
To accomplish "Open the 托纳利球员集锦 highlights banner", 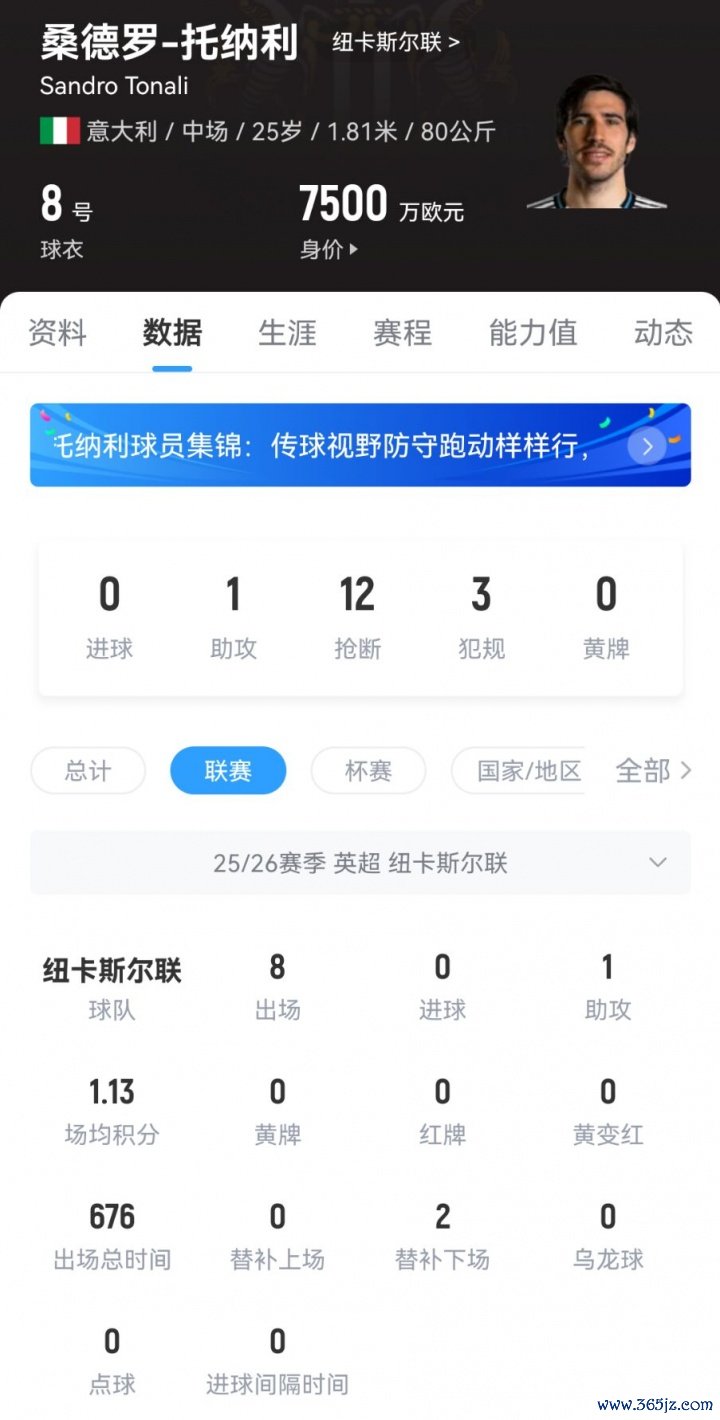I will point(360,445).
